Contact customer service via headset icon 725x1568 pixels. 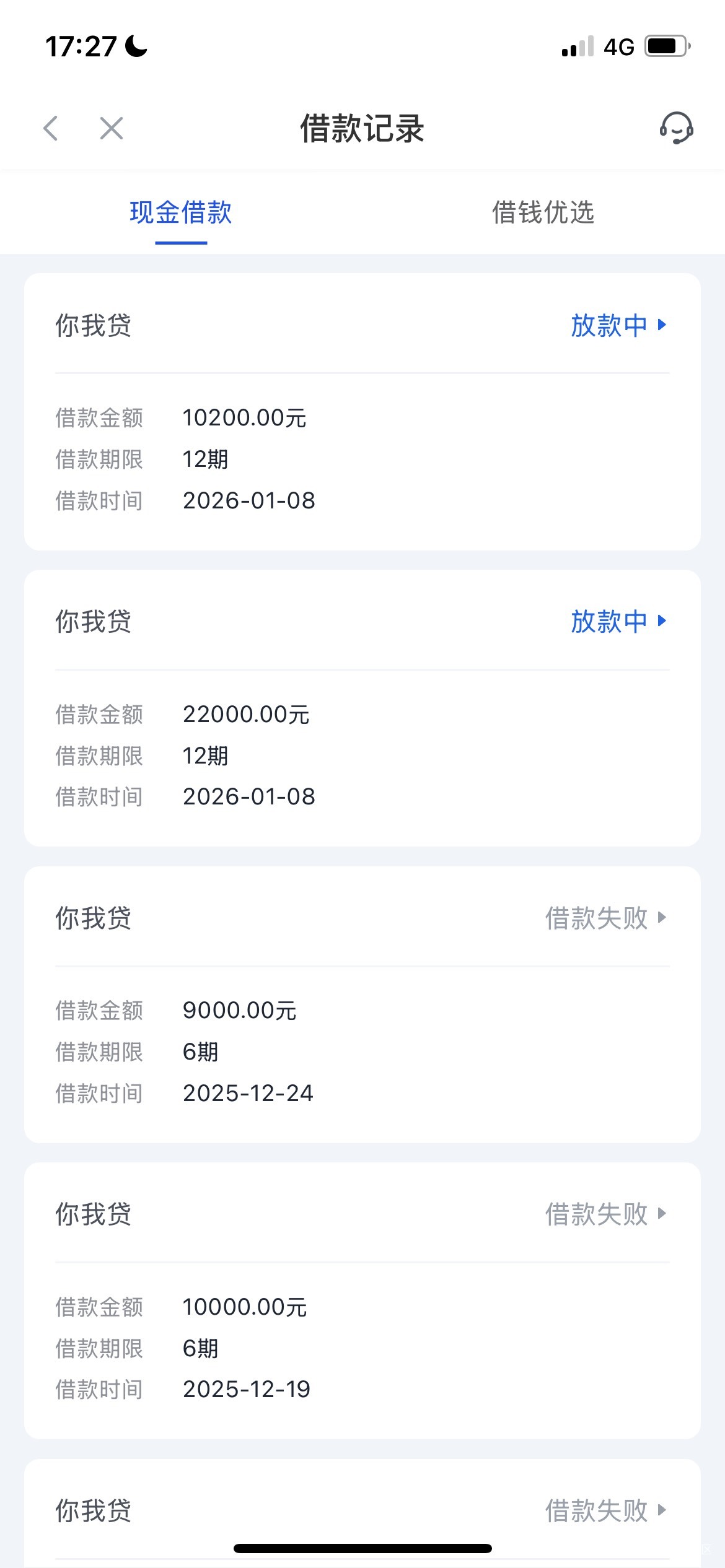pyautogui.click(x=675, y=128)
